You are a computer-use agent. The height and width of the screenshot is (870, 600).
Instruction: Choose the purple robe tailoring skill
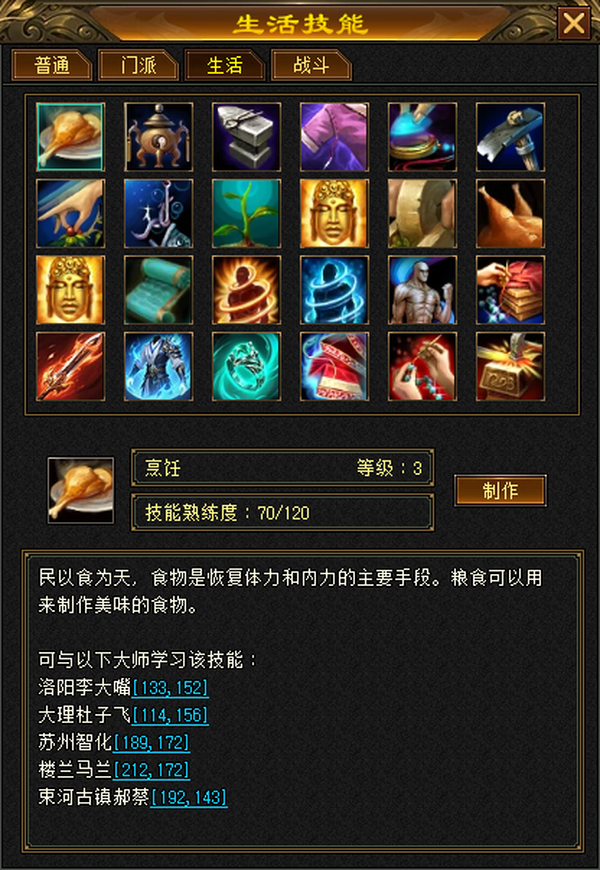[x=334, y=136]
